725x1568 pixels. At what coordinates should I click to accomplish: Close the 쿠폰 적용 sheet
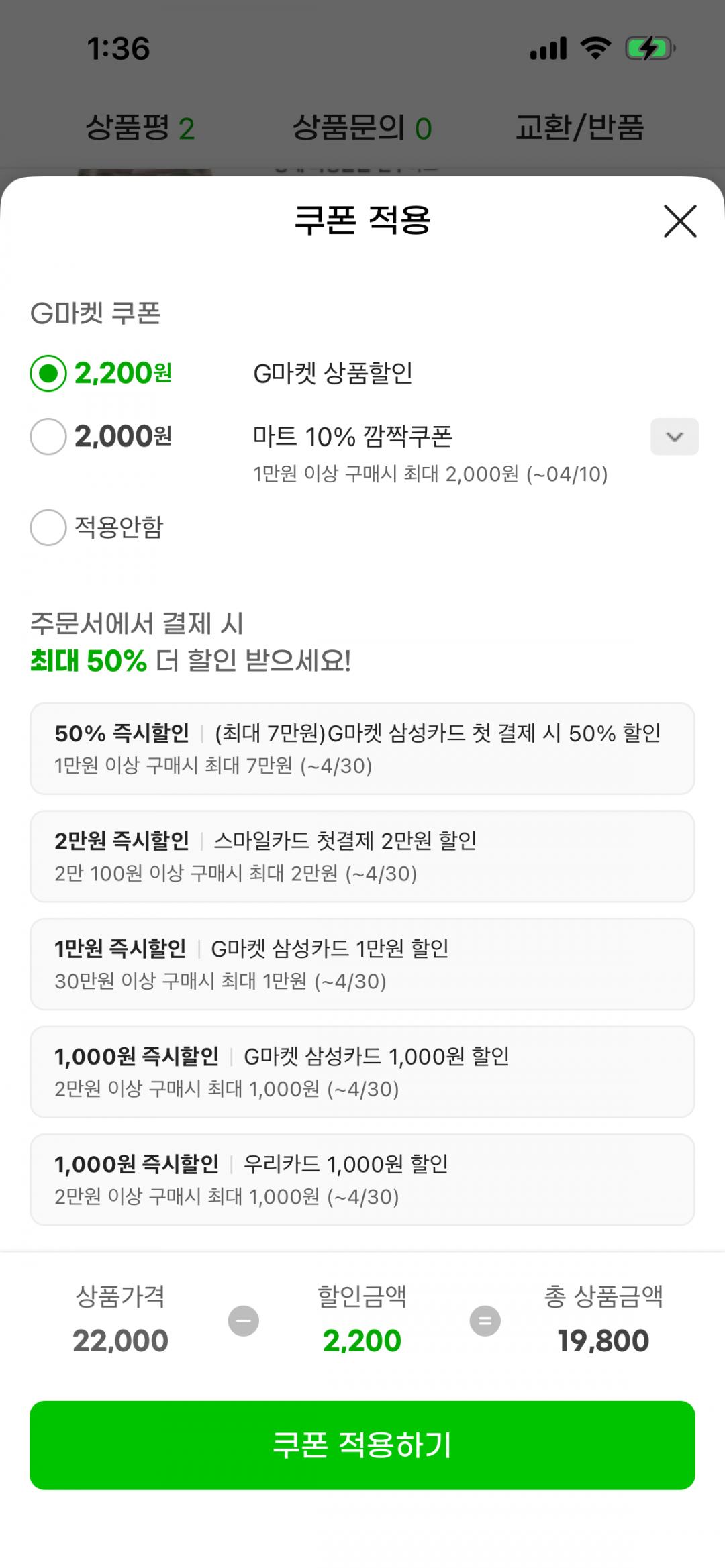(680, 221)
